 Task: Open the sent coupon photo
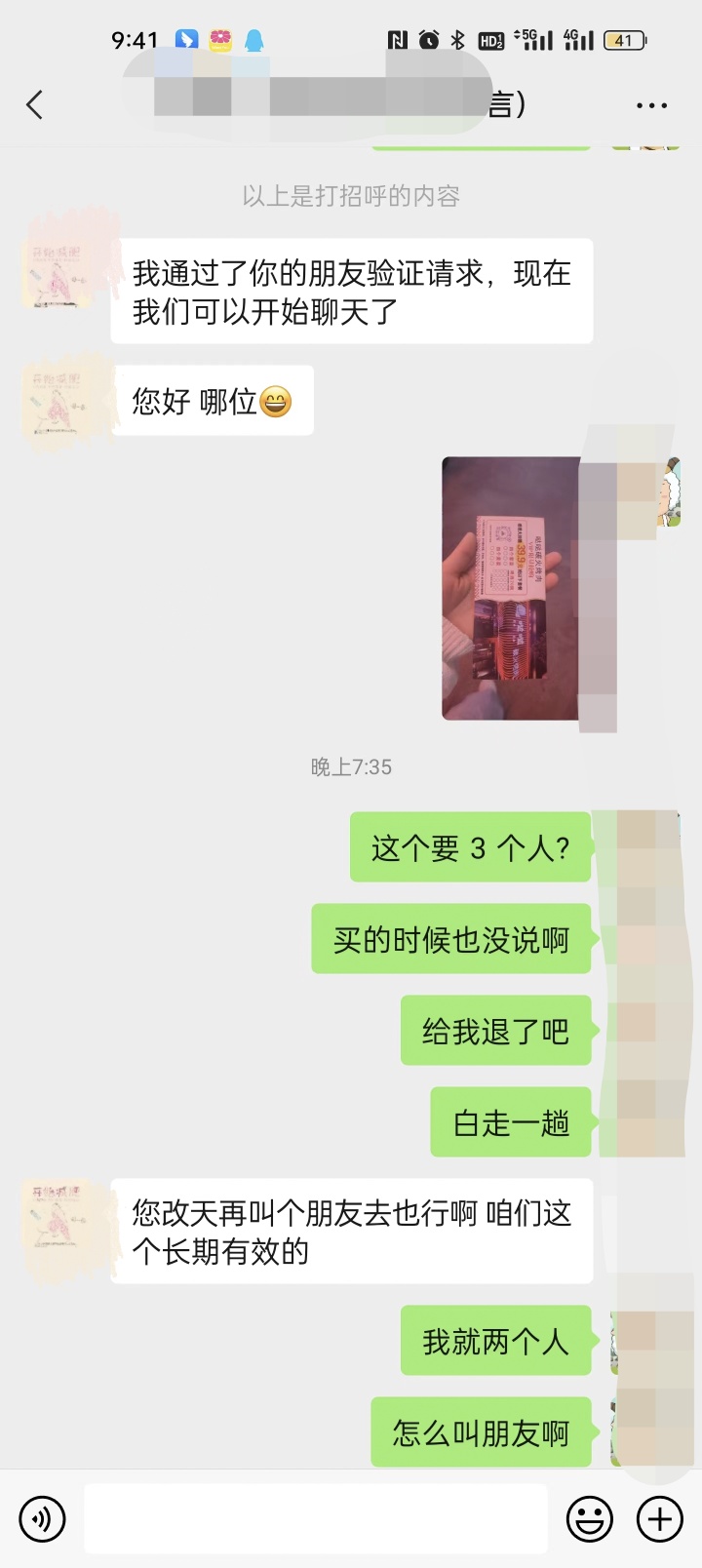tap(510, 588)
